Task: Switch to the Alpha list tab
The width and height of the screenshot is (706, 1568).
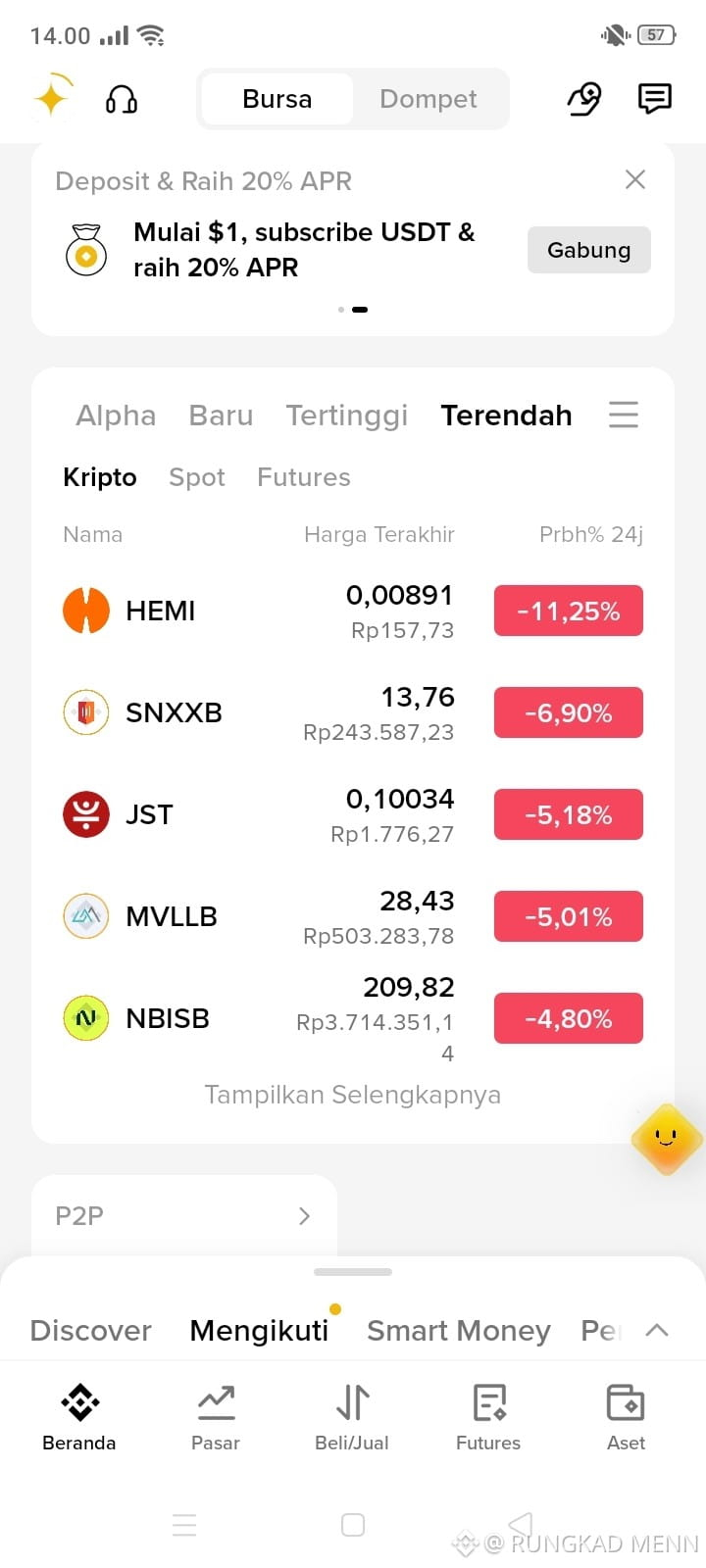Action: coord(116,416)
